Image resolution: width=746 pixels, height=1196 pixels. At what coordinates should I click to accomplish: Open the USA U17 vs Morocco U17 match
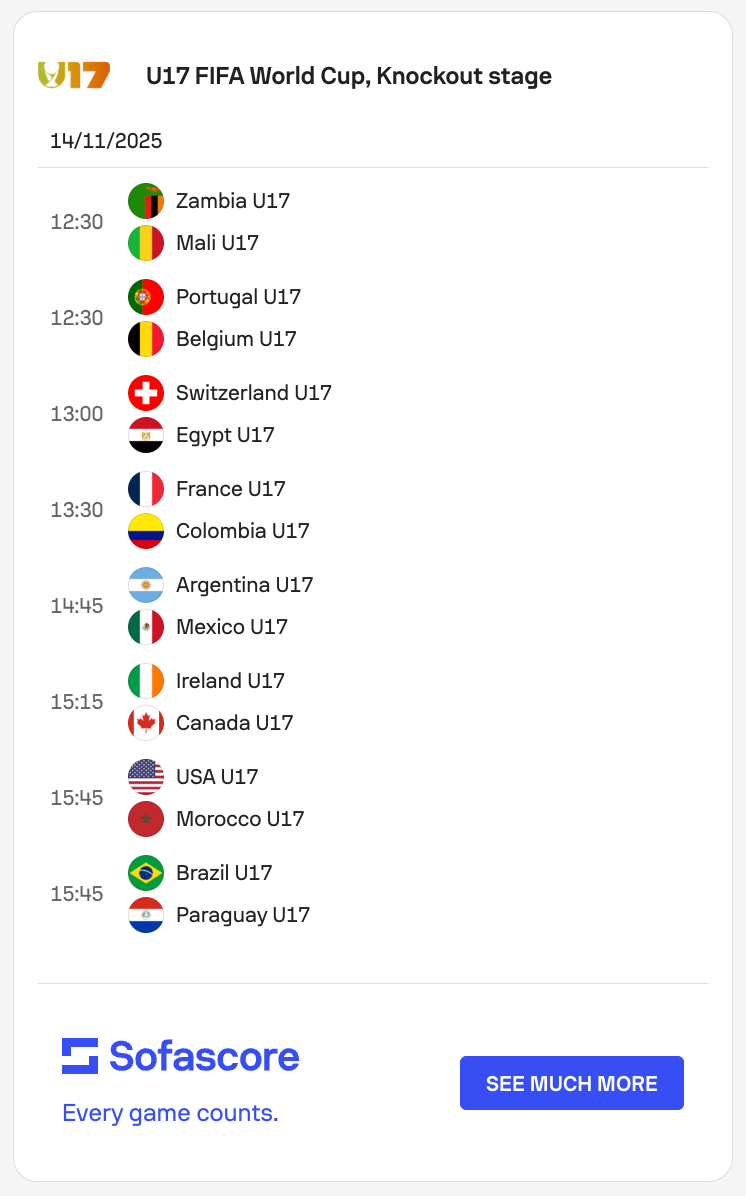click(372, 798)
